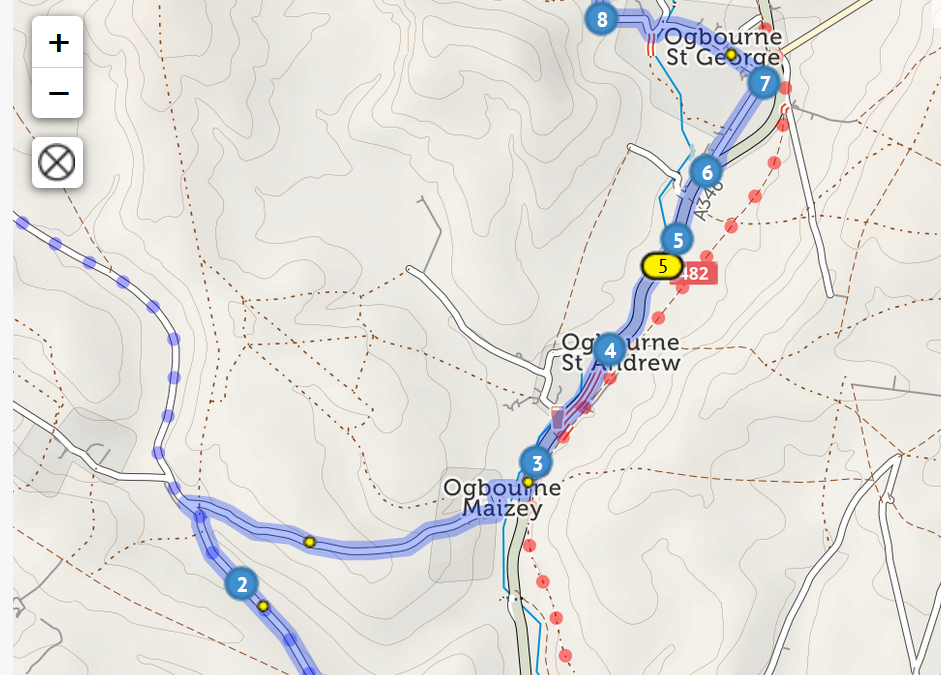Tap the crossed-circle button below zoom
Viewport: 941px width, 675px height.
(x=58, y=162)
